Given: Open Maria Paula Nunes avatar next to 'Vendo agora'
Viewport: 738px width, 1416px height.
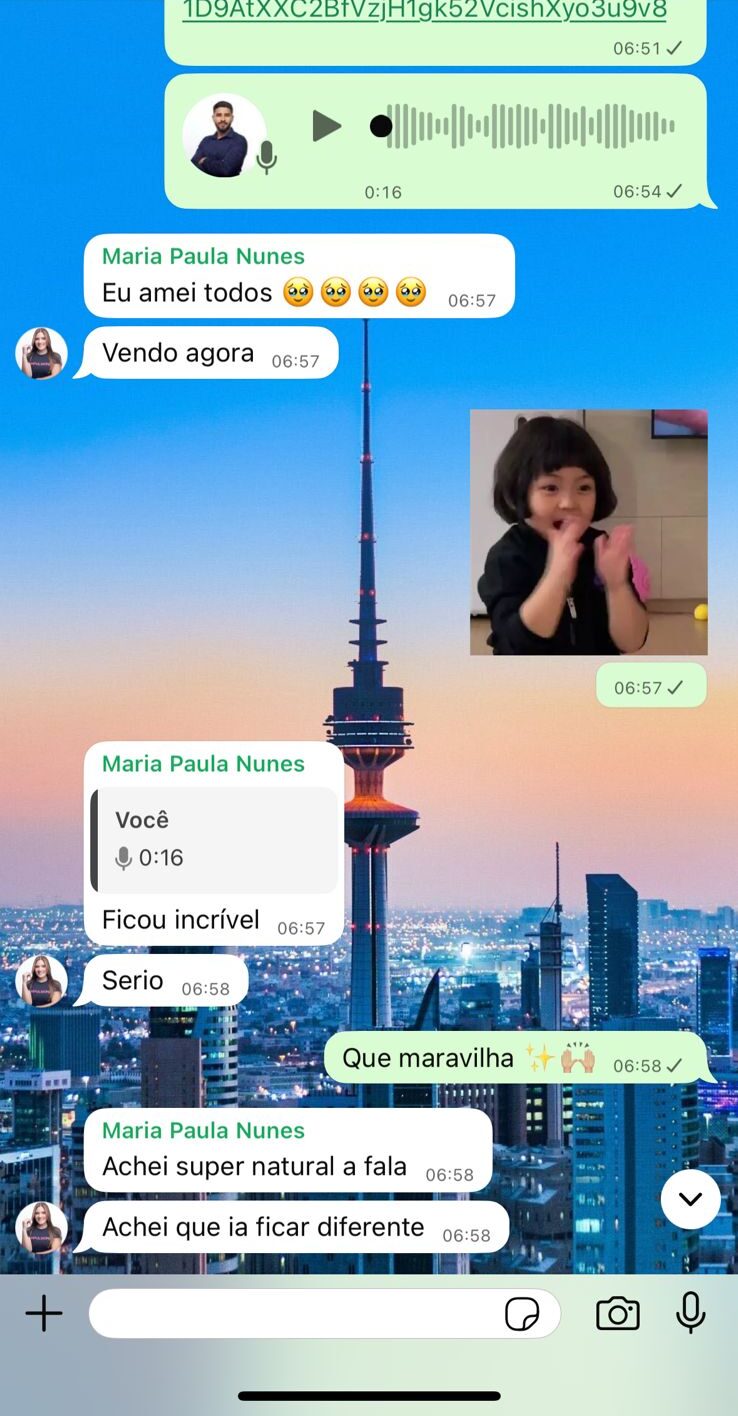Looking at the screenshot, I should point(42,353).
